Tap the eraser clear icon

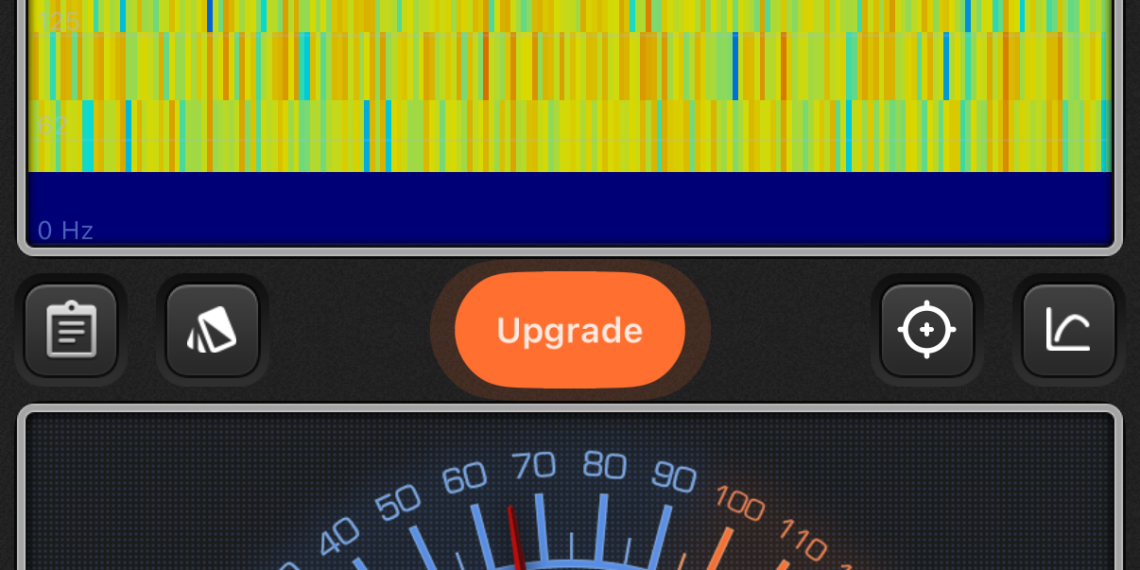pos(212,330)
